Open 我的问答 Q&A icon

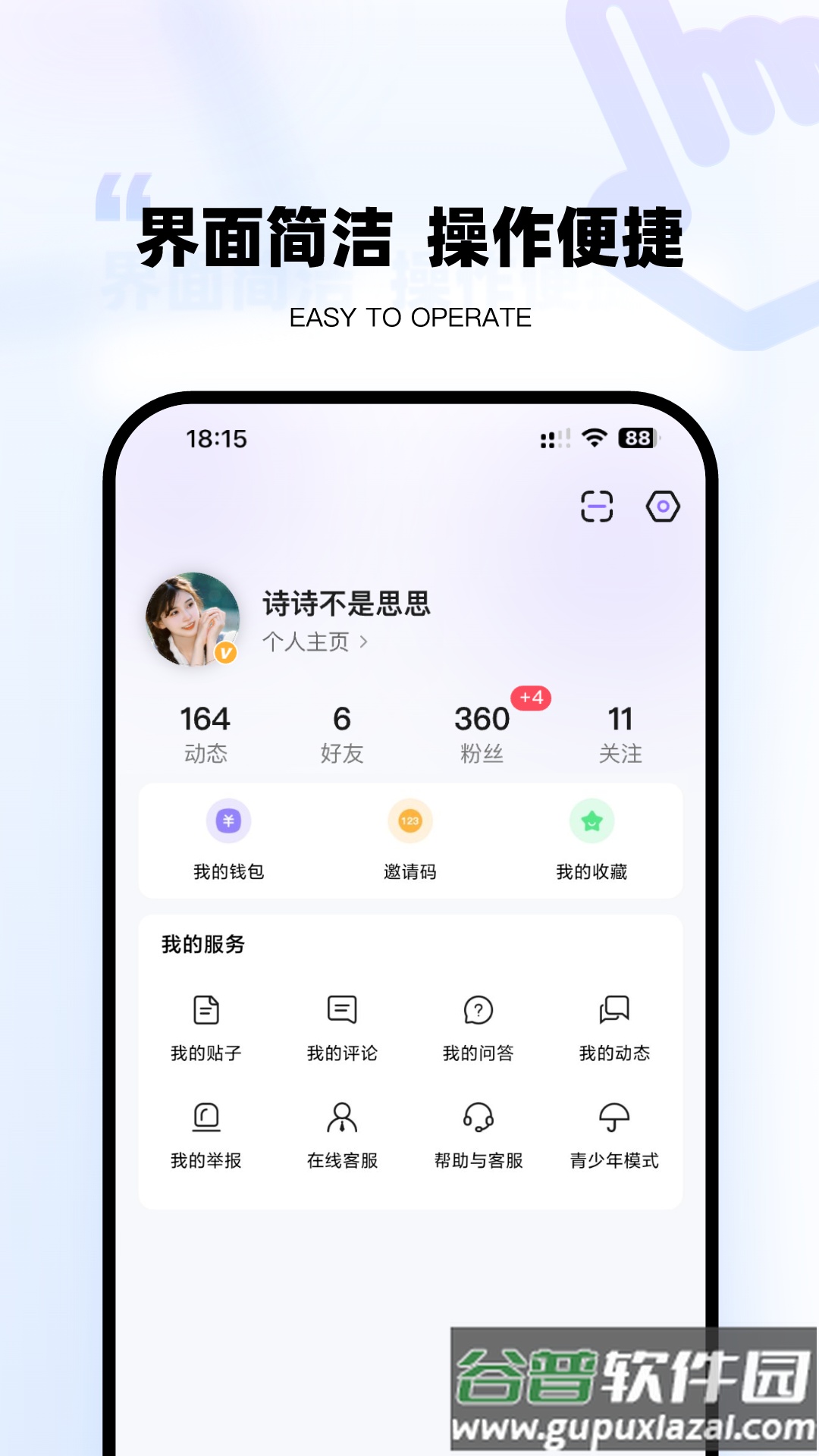(478, 1010)
